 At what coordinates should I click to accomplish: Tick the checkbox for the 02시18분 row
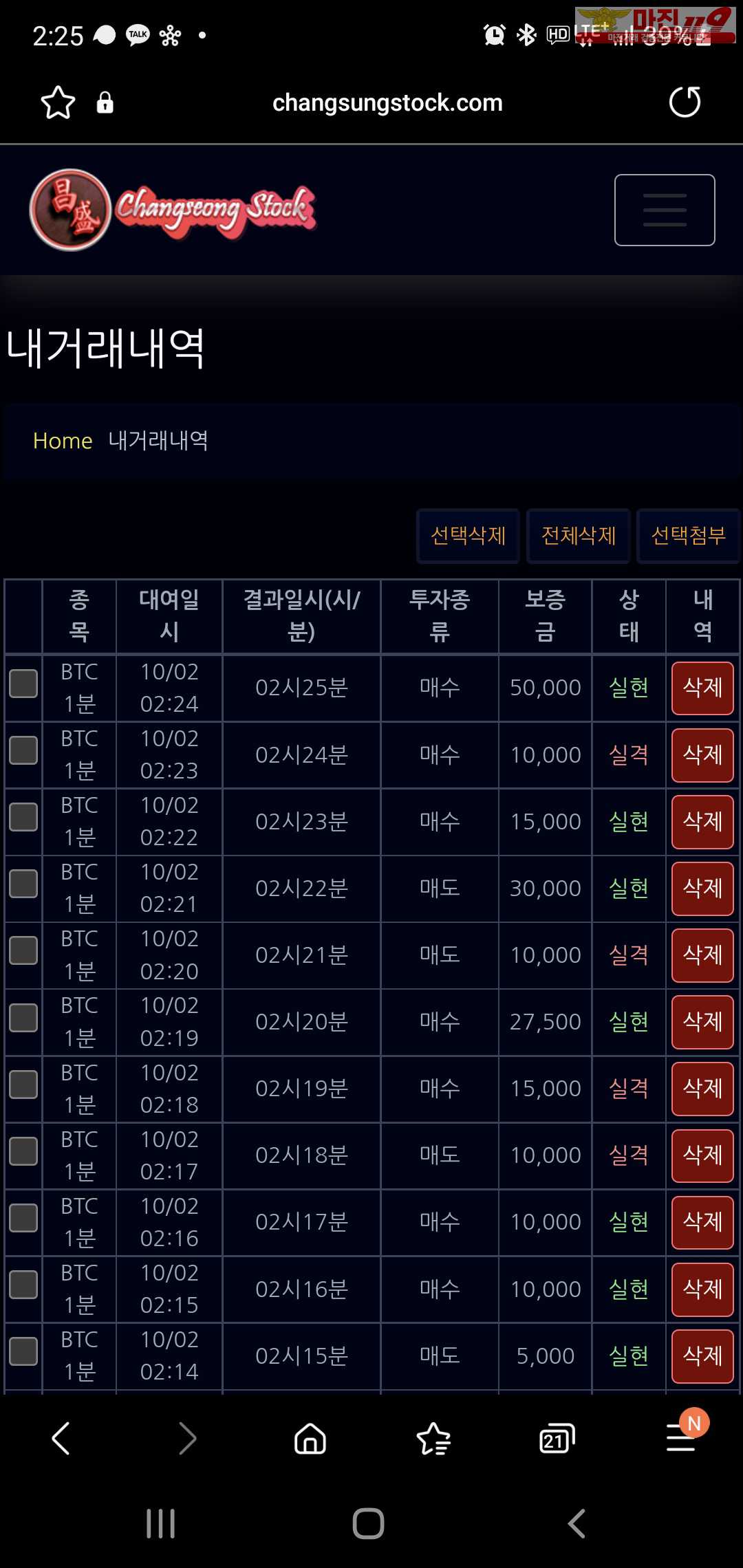point(23,1151)
